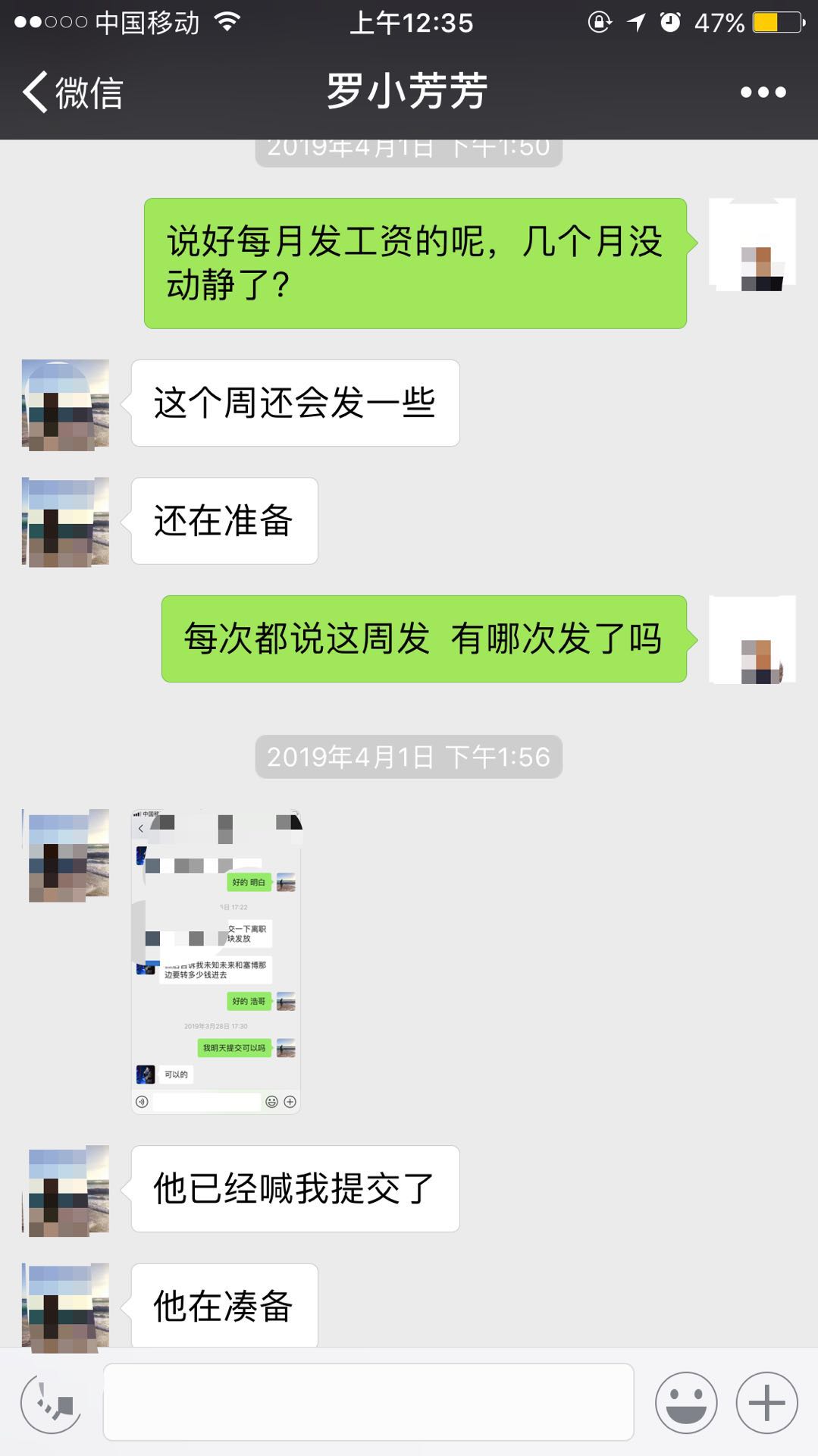
Task: Open the plus attachments panel
Action: tap(766, 1403)
